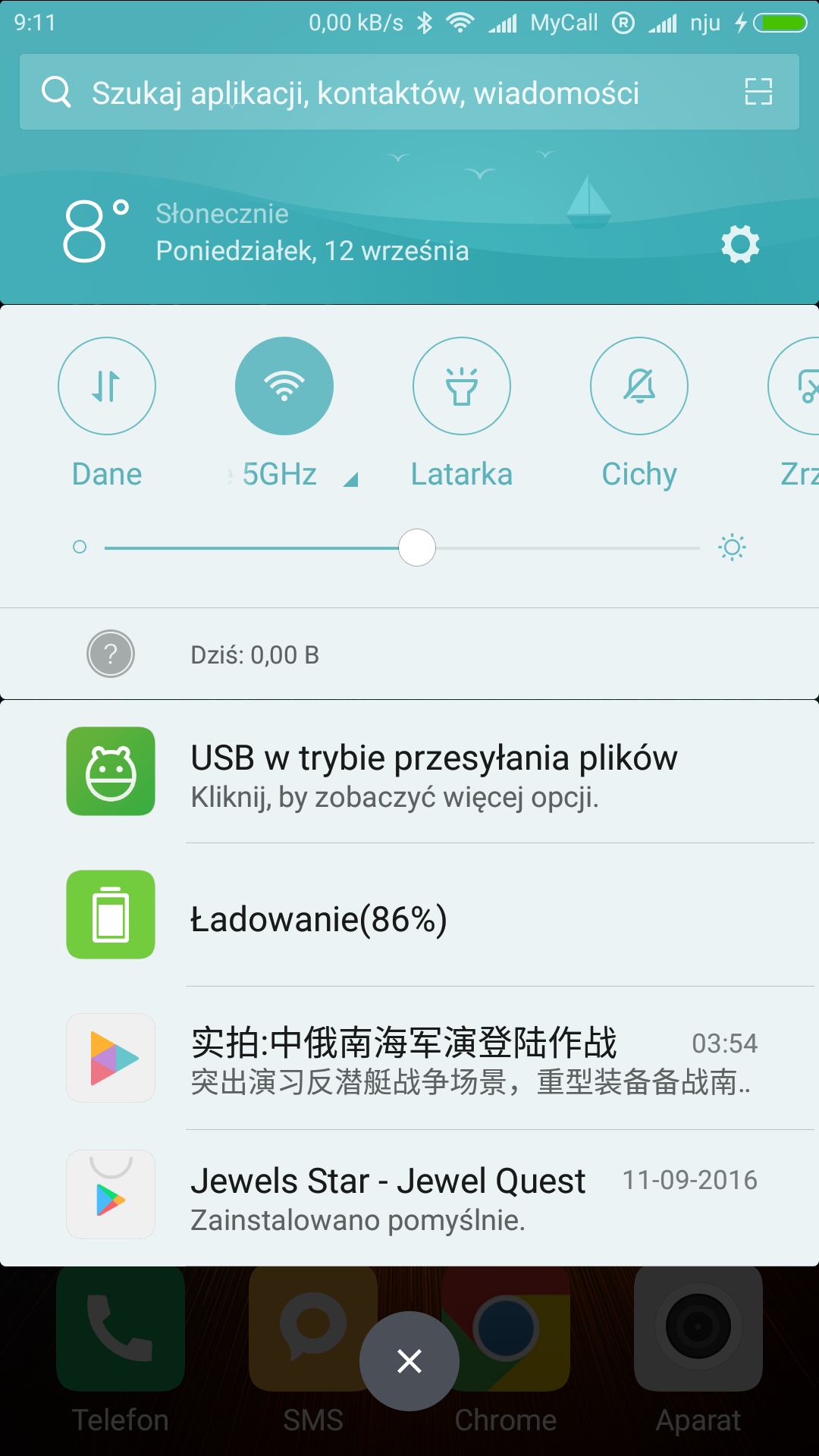This screenshot has height=1456, width=819.
Task: Set brightness on the slider
Action: [417, 548]
